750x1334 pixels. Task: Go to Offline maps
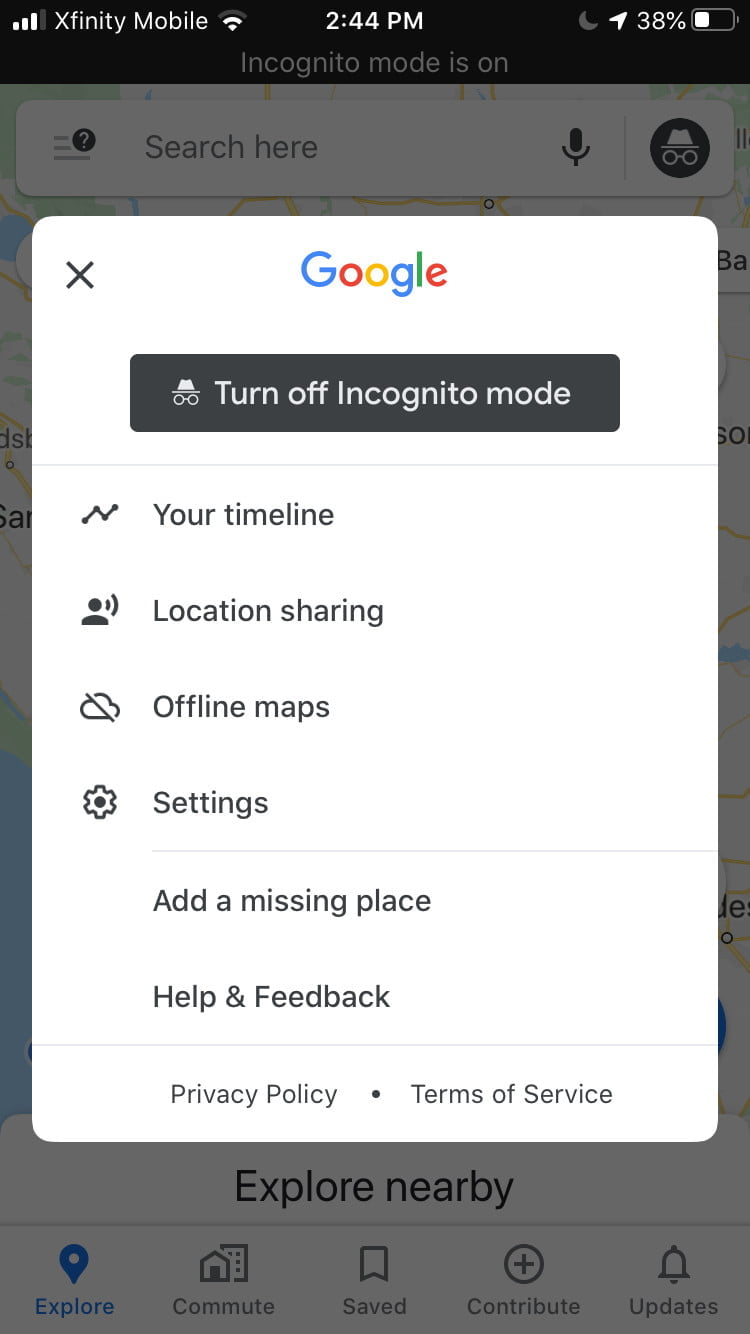375,706
